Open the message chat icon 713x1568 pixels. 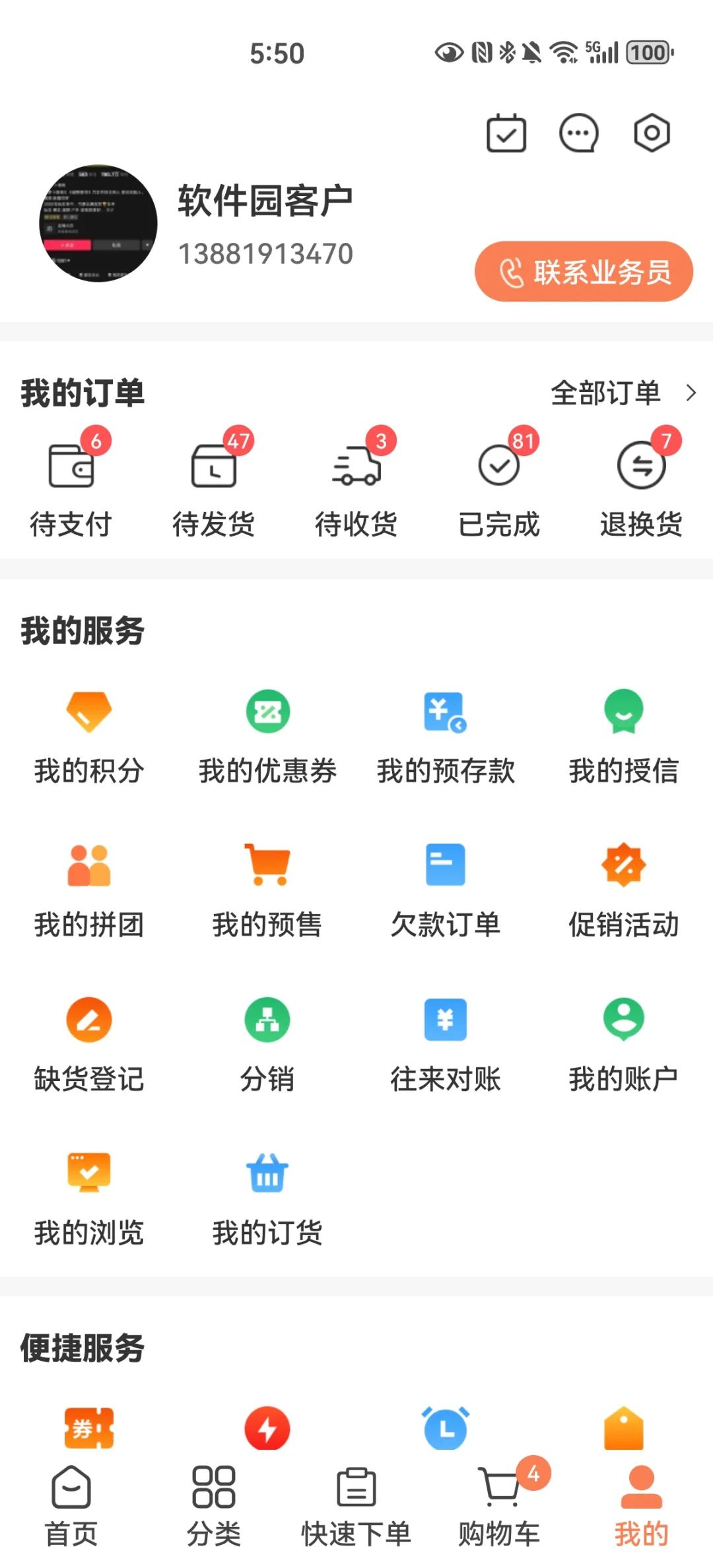click(x=578, y=133)
